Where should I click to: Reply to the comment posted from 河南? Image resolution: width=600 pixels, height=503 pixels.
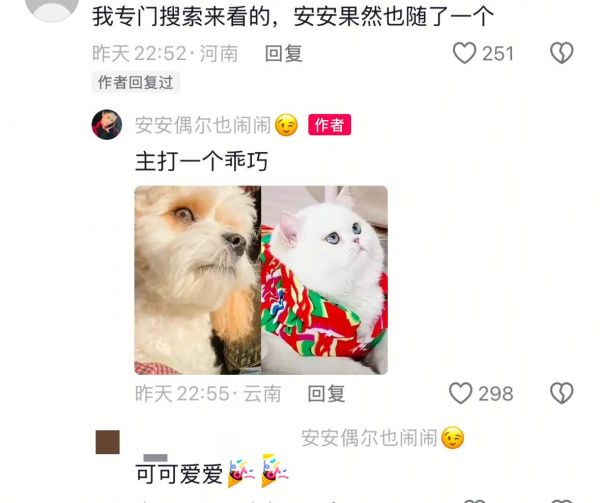[283, 54]
